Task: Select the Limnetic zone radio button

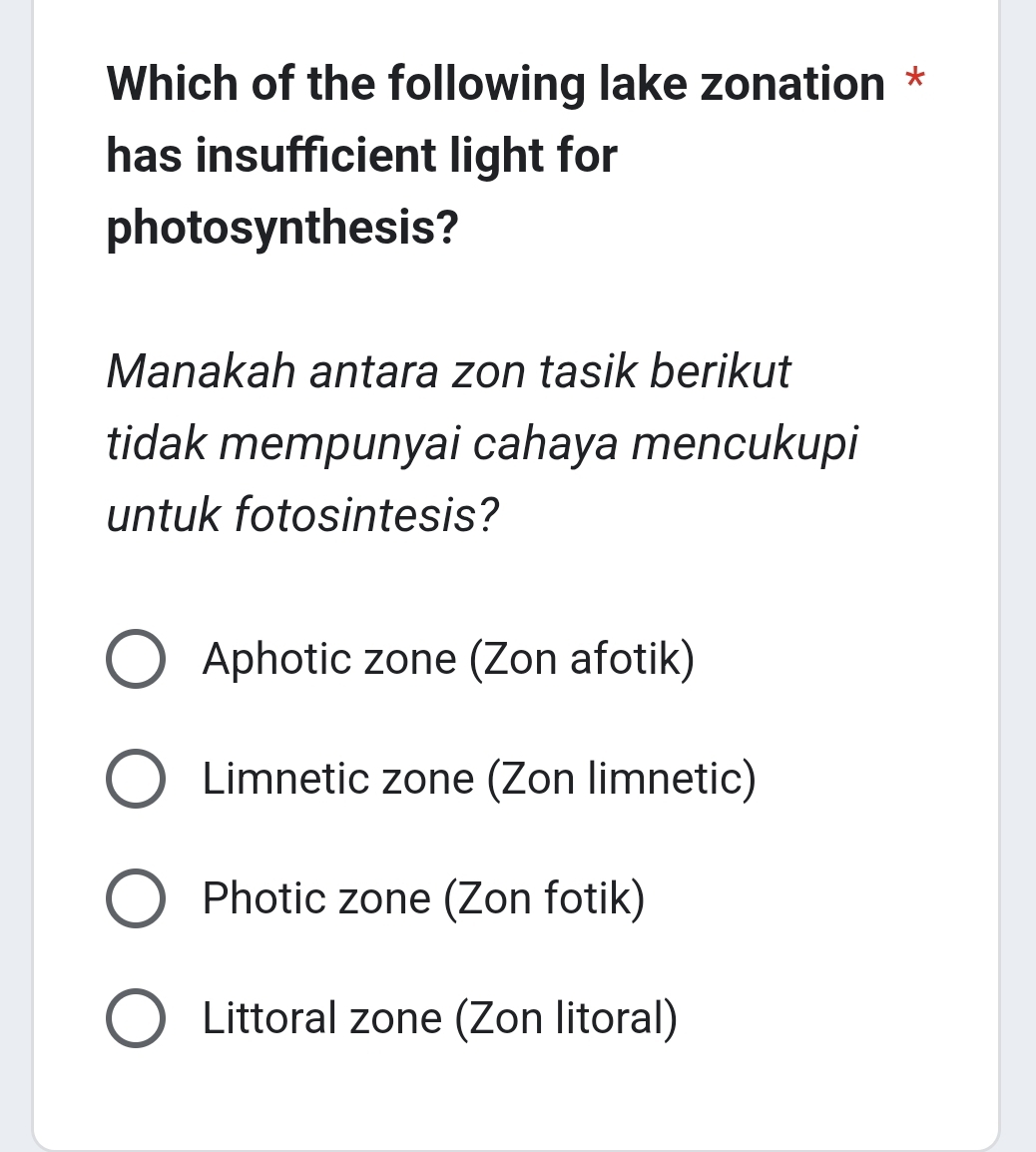Action: [x=137, y=778]
